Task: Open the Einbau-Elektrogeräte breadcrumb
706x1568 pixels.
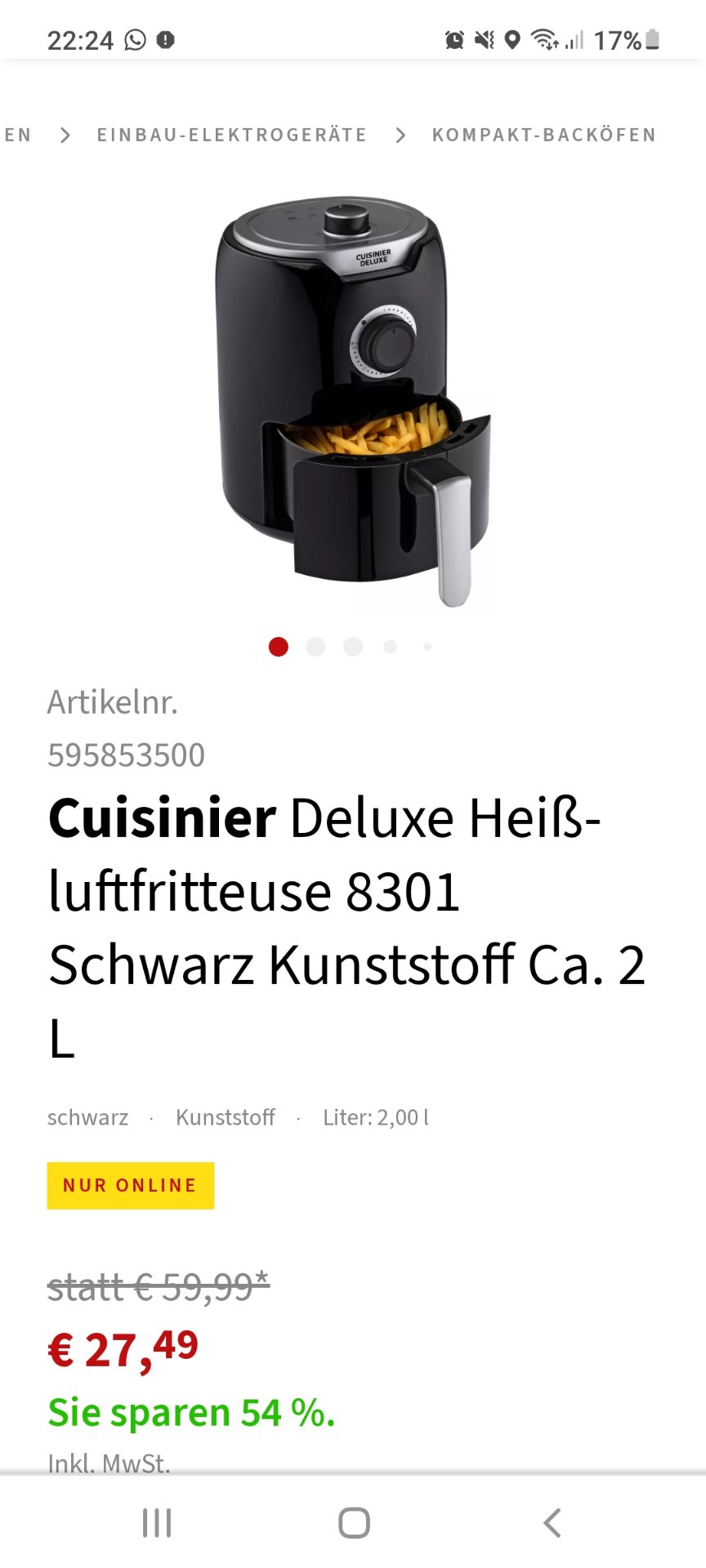Action: pos(231,135)
